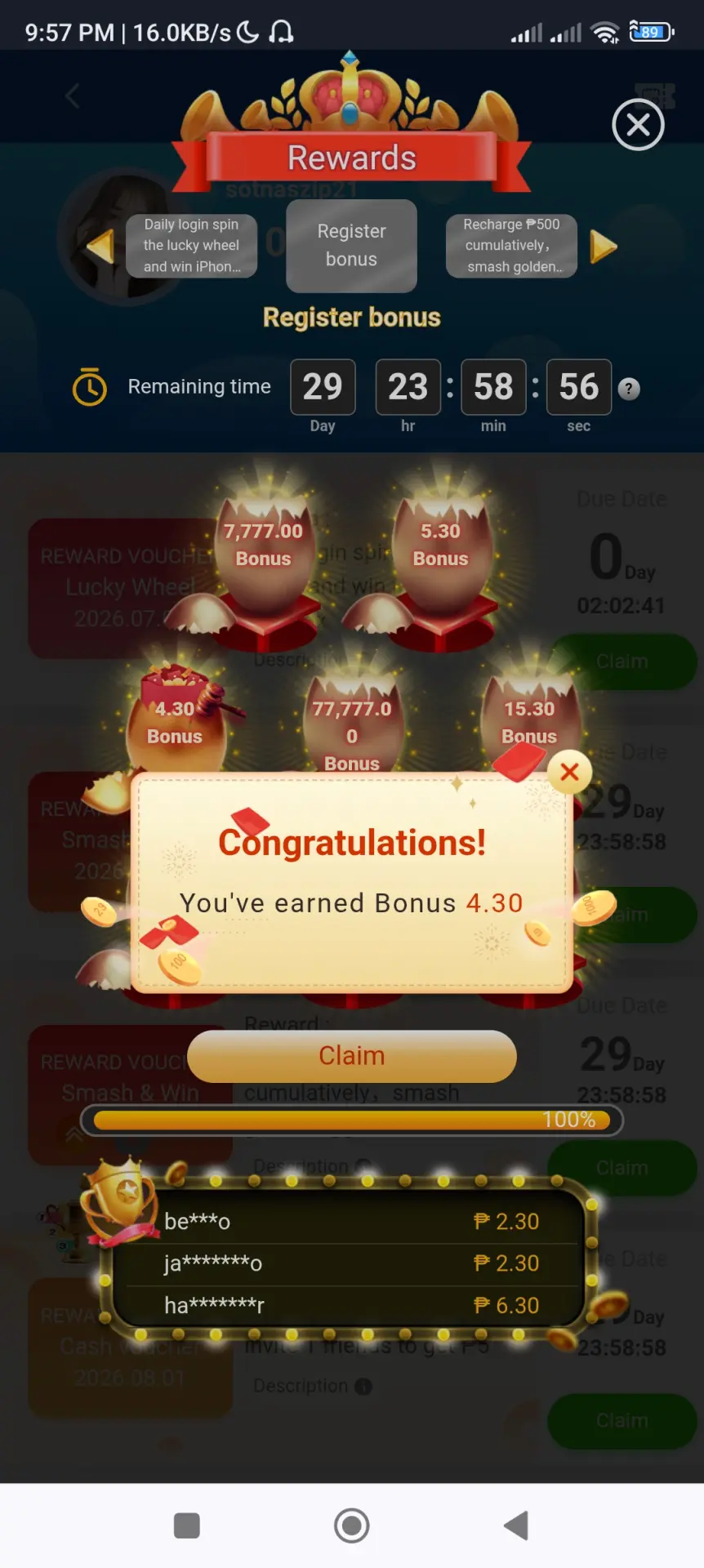Open the Recharge ₱500 cumulatively tab
The width and height of the screenshot is (704, 1568).
tap(511, 246)
